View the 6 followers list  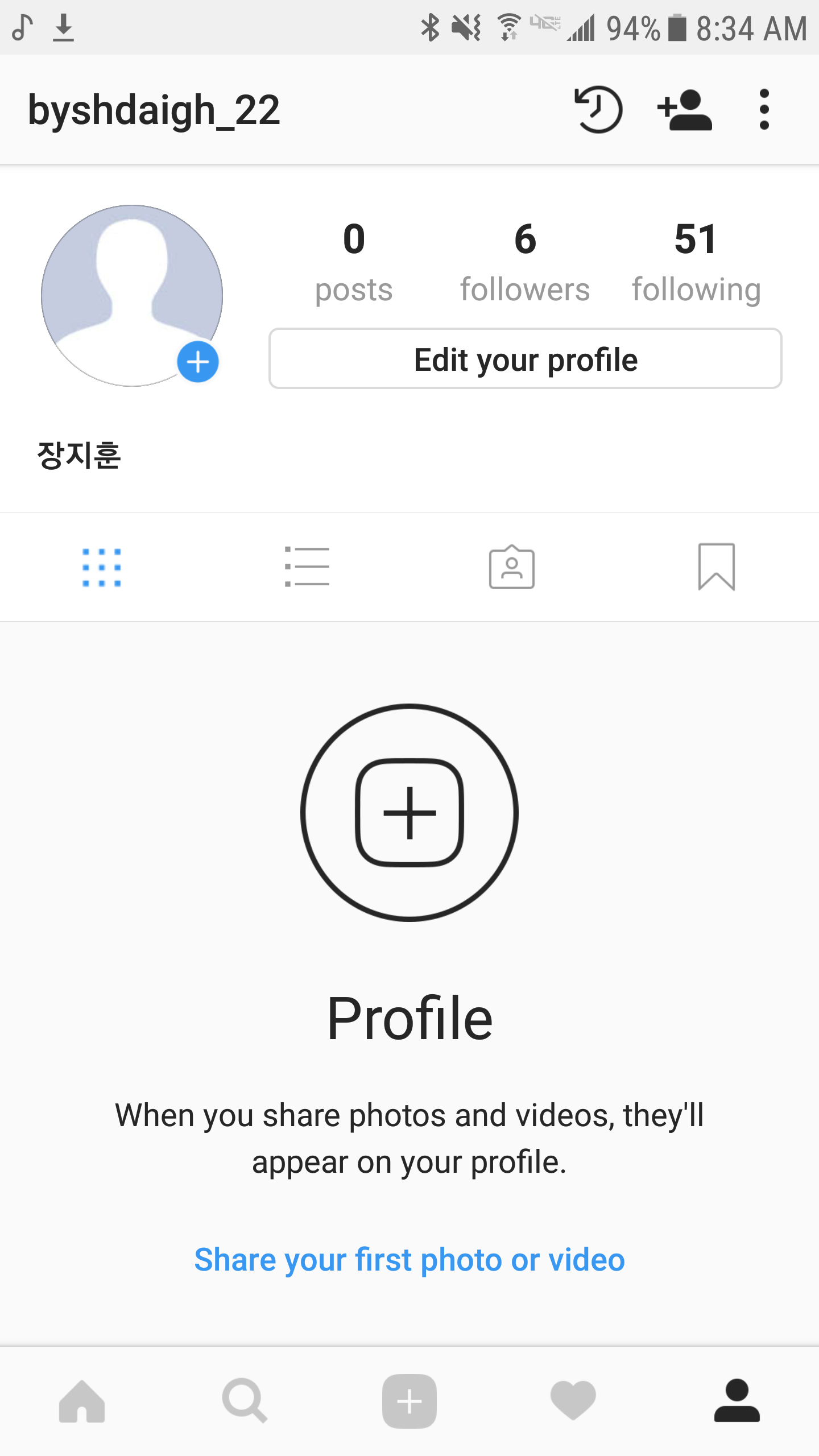[525, 263]
